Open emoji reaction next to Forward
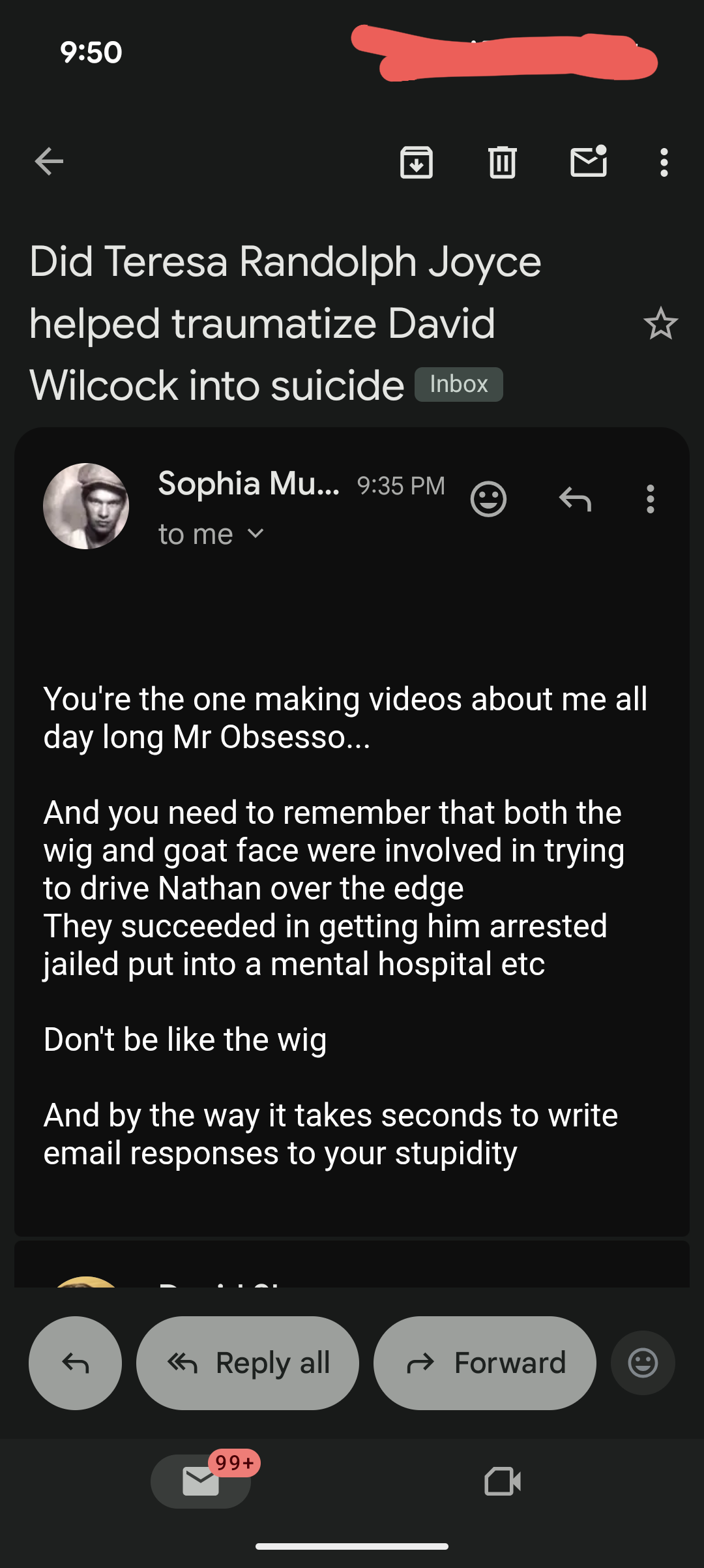 [x=643, y=1363]
